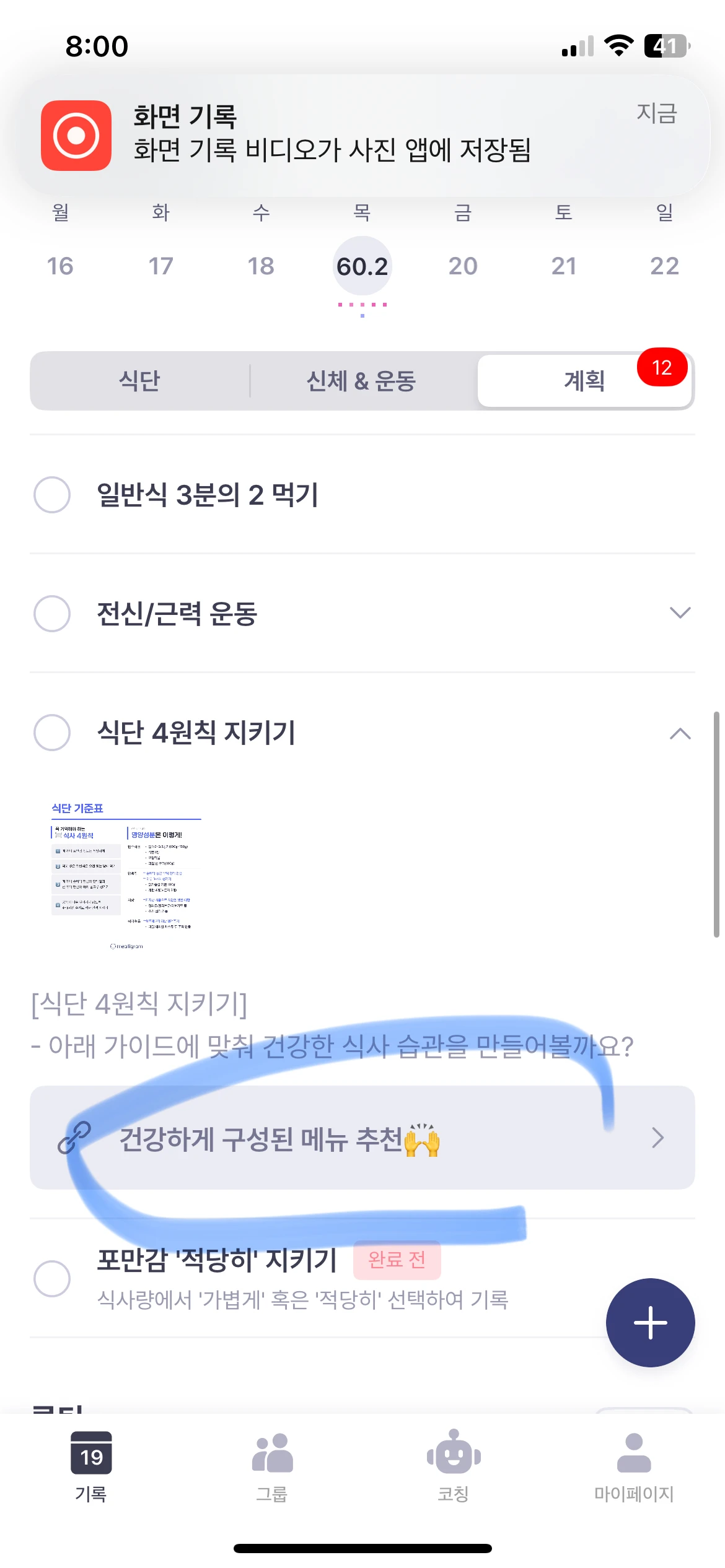Expand the 전신/근력 운동 details
This screenshot has width=725, height=1568.
(680, 613)
